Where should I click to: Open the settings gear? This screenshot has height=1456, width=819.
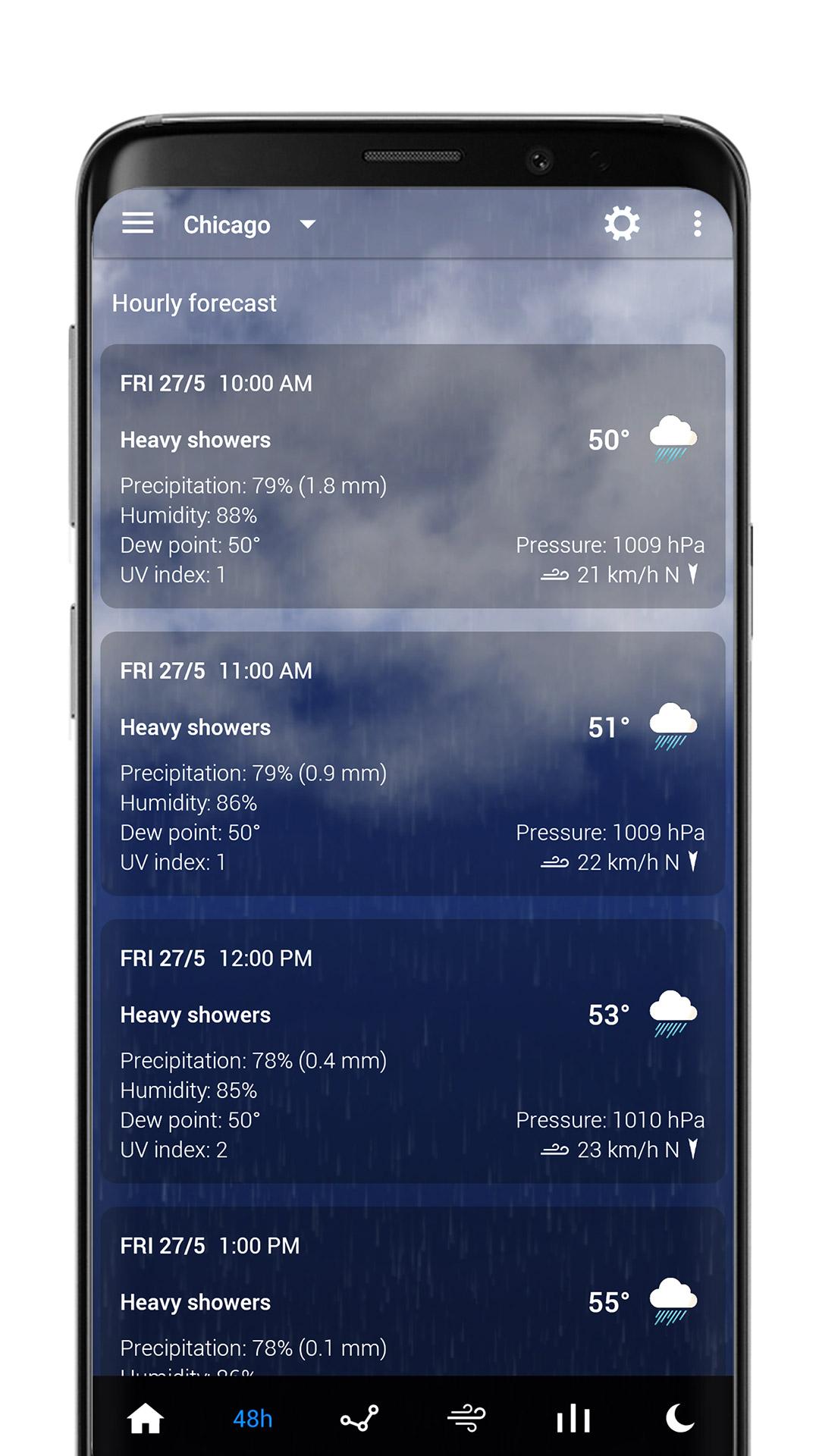click(622, 224)
